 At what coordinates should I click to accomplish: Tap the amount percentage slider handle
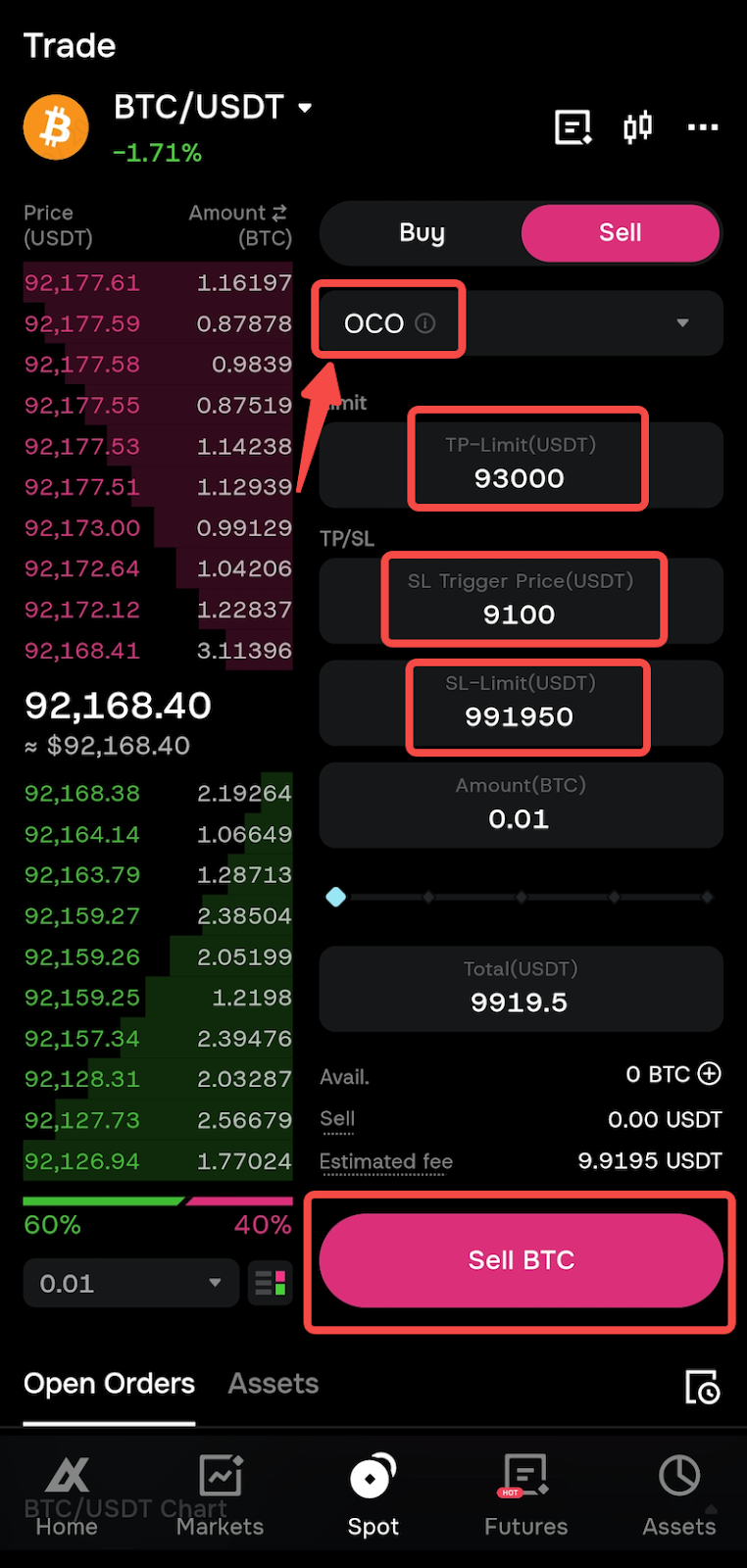coord(335,897)
